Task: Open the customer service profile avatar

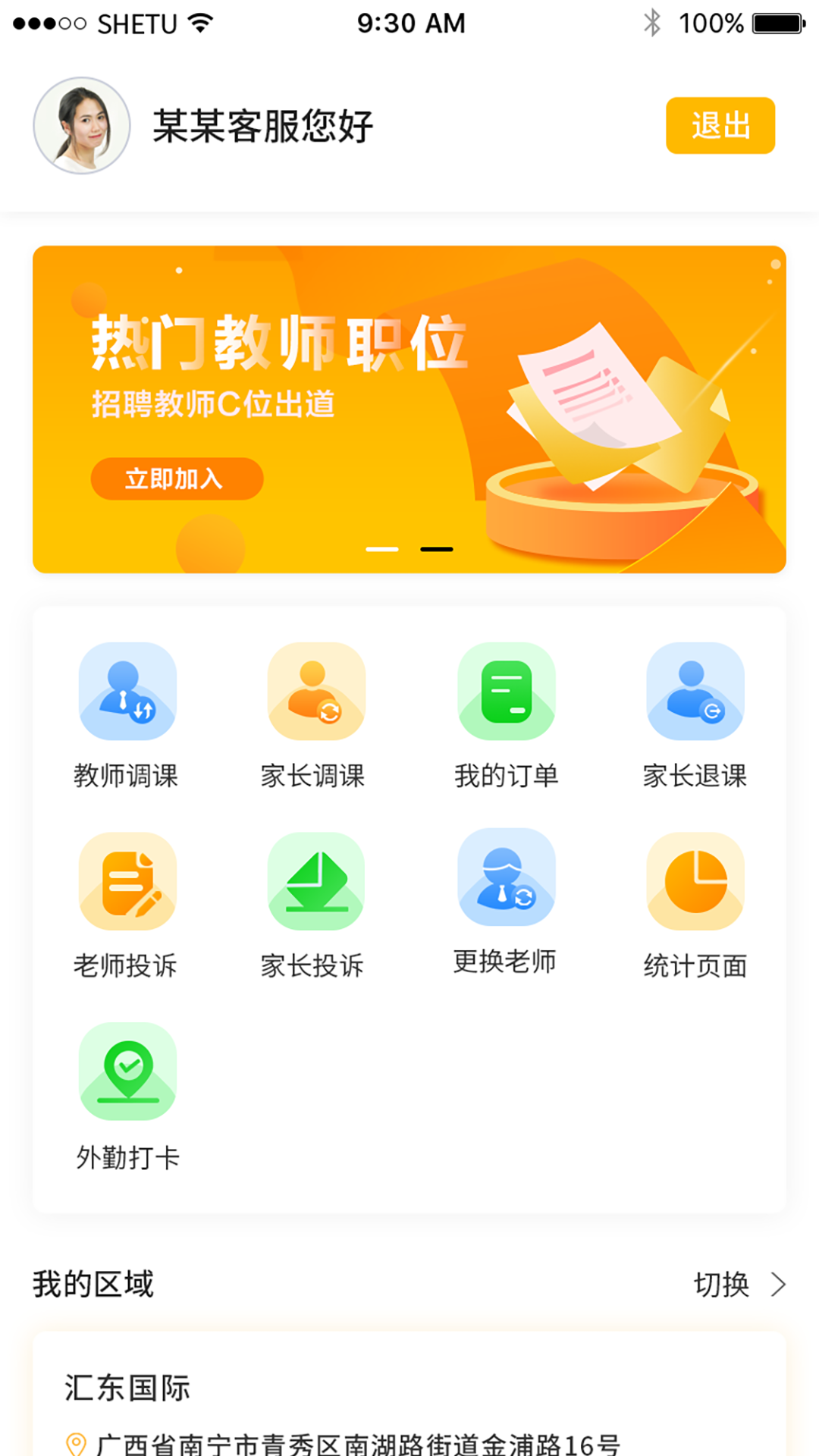Action: [x=81, y=125]
